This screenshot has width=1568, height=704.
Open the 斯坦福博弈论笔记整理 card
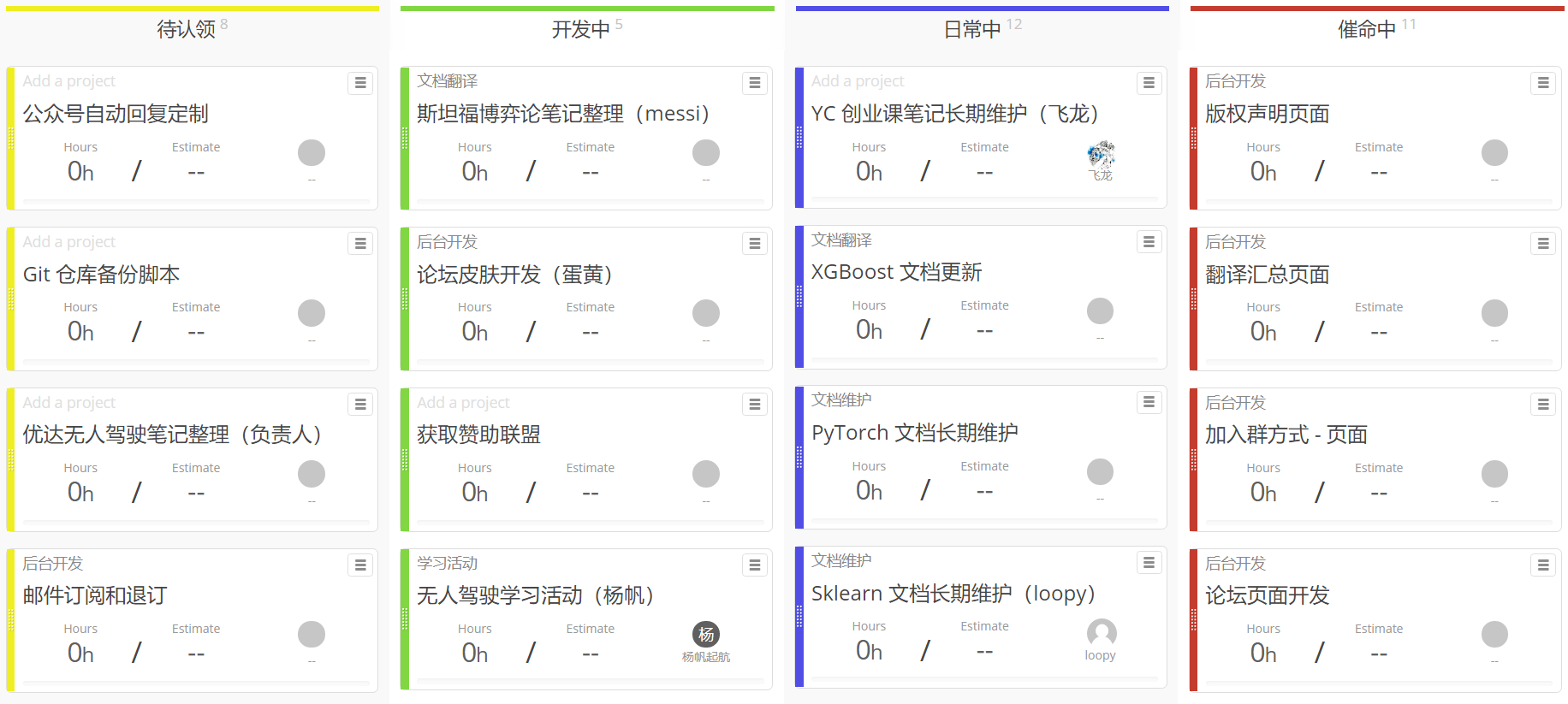click(x=562, y=114)
